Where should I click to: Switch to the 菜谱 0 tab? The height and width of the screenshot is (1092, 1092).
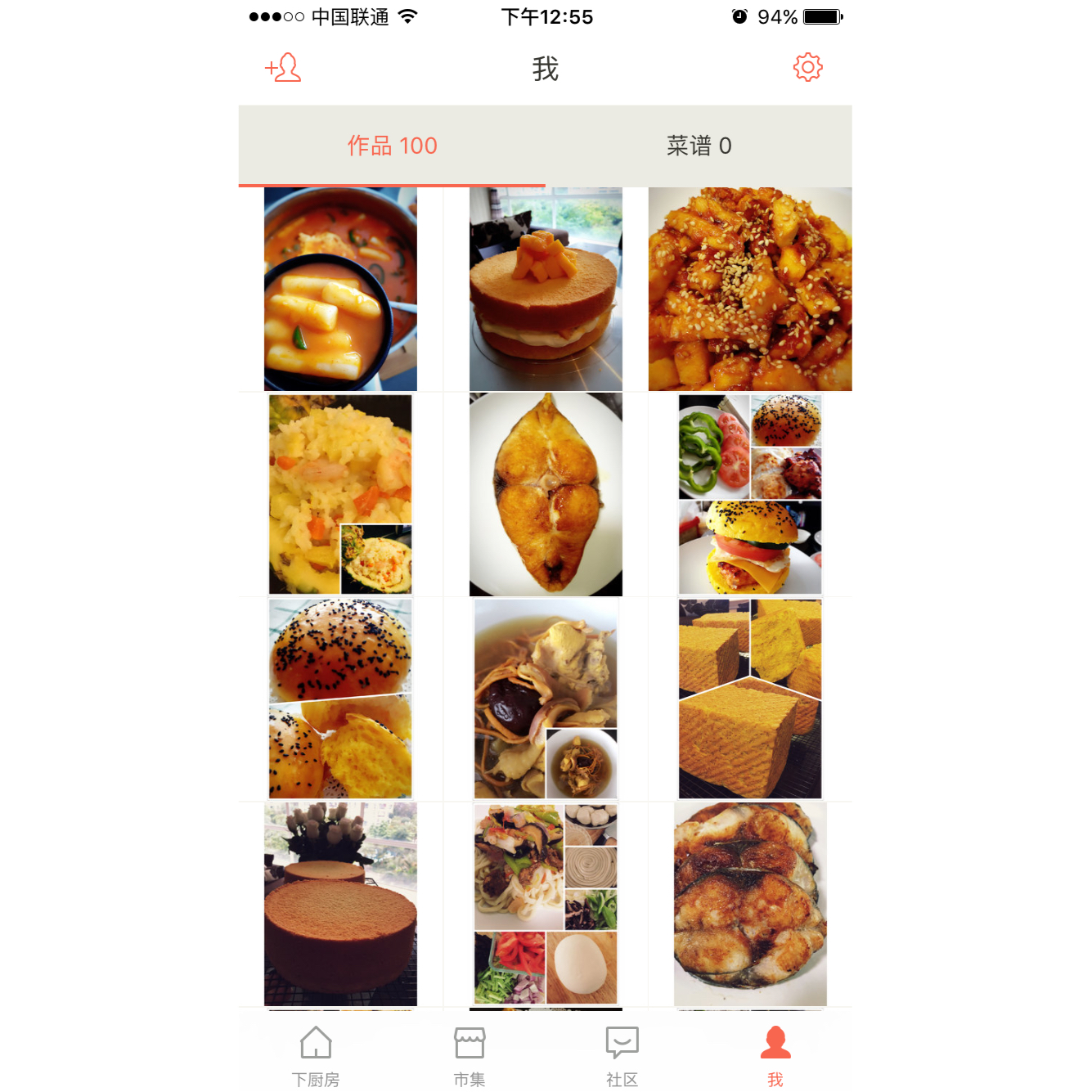tap(699, 146)
